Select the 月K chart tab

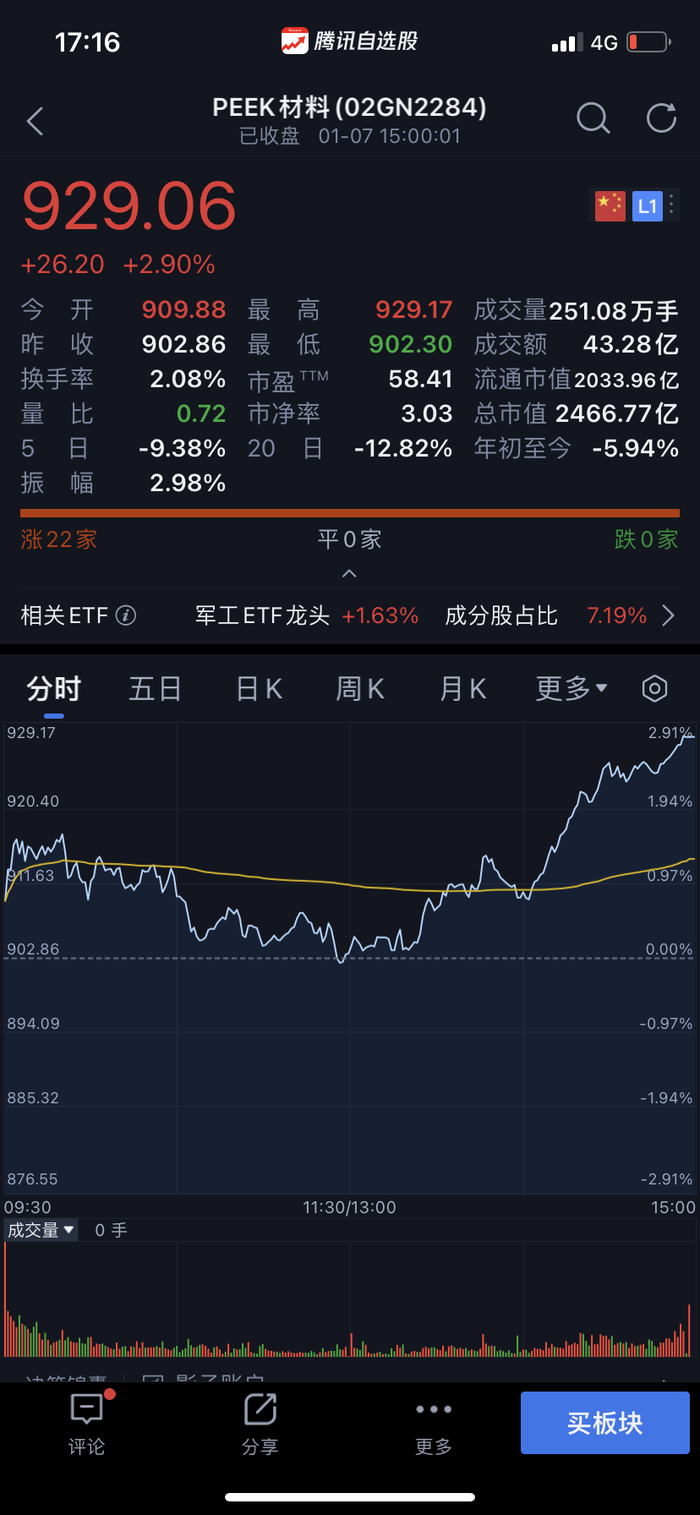click(462, 689)
